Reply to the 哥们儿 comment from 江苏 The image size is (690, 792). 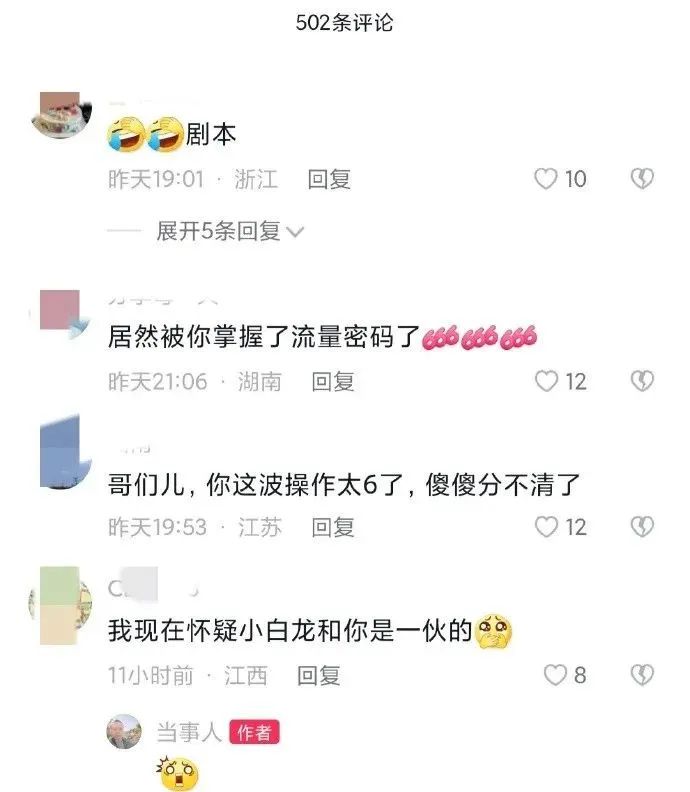(x=333, y=527)
